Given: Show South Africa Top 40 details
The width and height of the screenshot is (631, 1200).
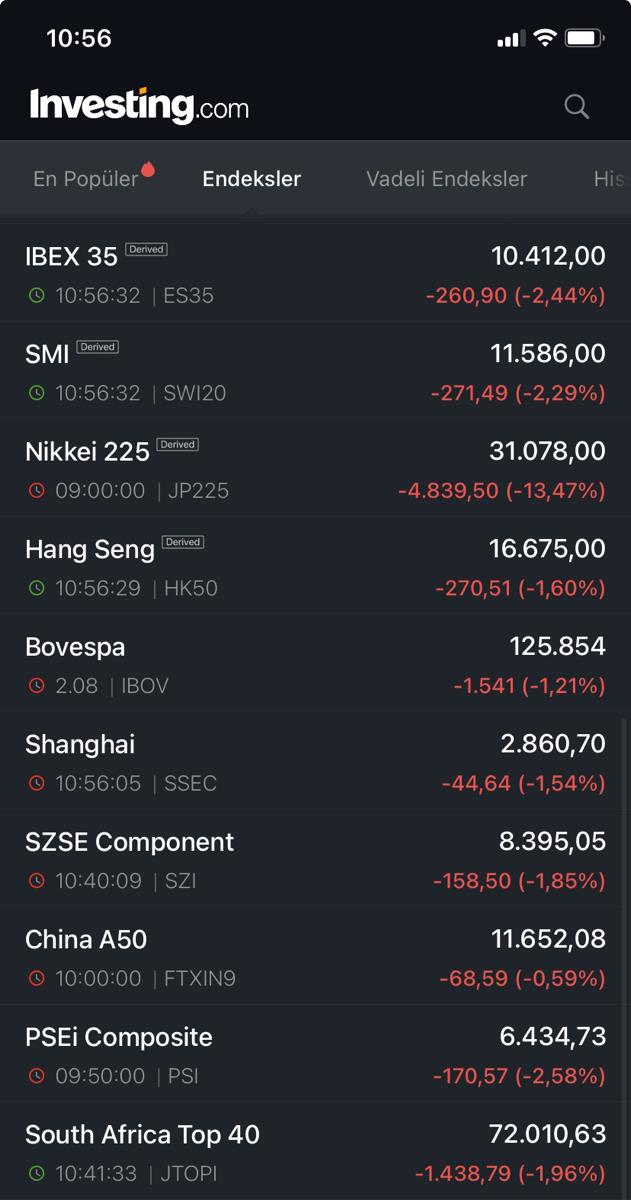Looking at the screenshot, I should click(x=315, y=1153).
